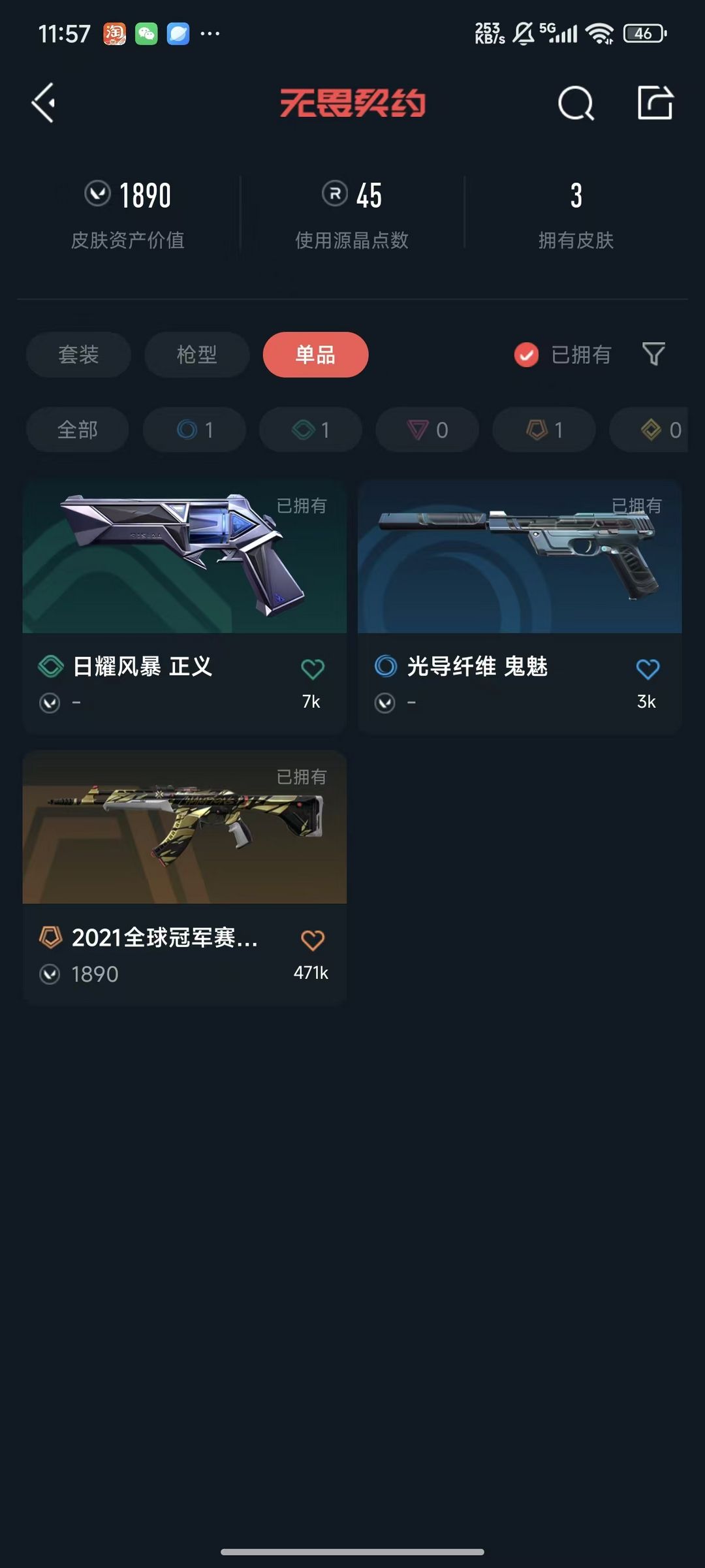Viewport: 705px width, 1568px height.
Task: Open the search icon in header
Action: pyautogui.click(x=576, y=103)
